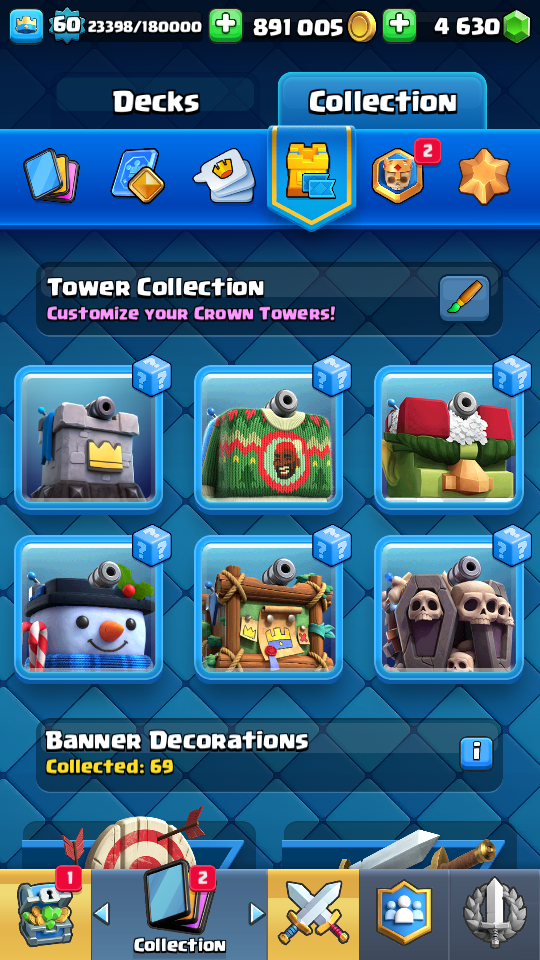Tap the paintbrush customize button

[465, 299]
